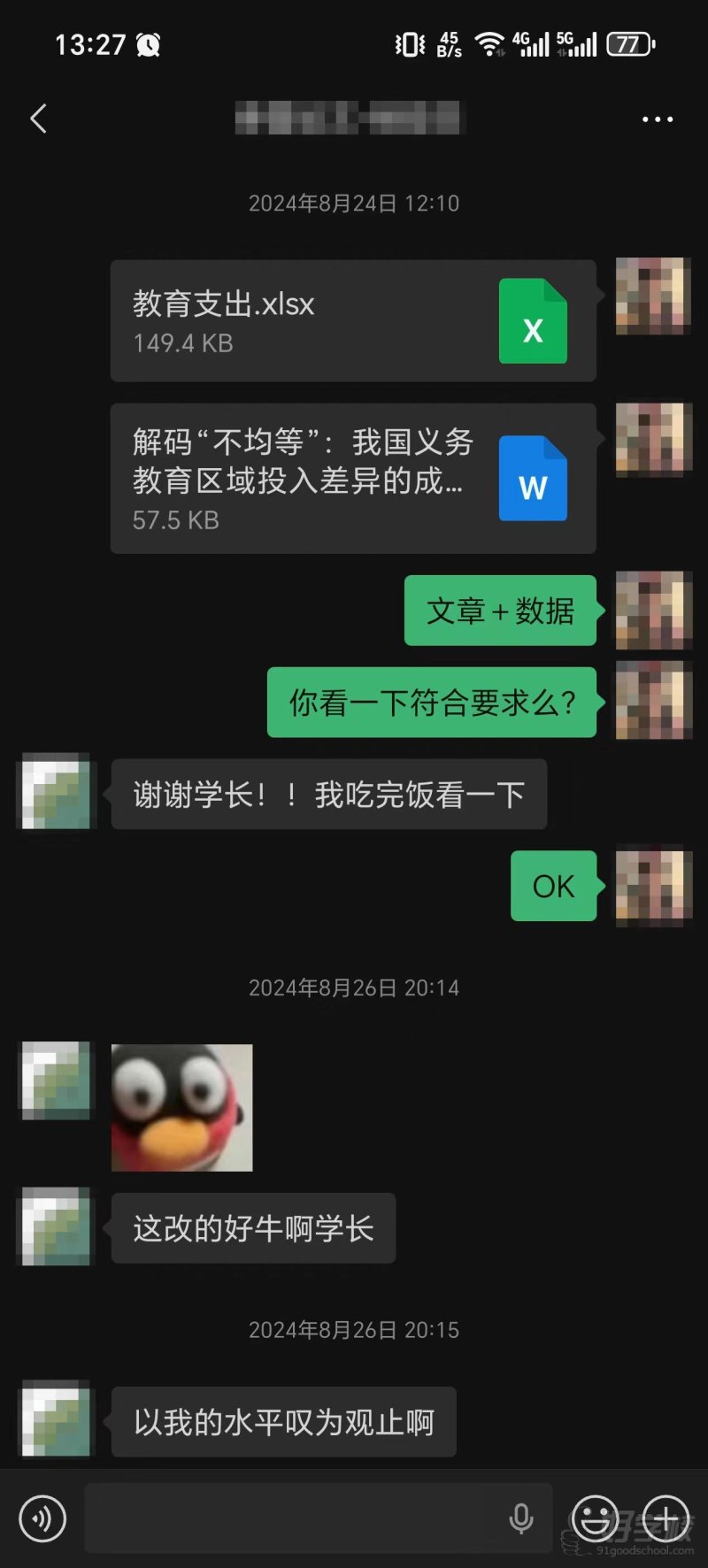The height and width of the screenshot is (1568, 708).
Task: Open own avatar beside the OK message
Action: click(x=653, y=886)
